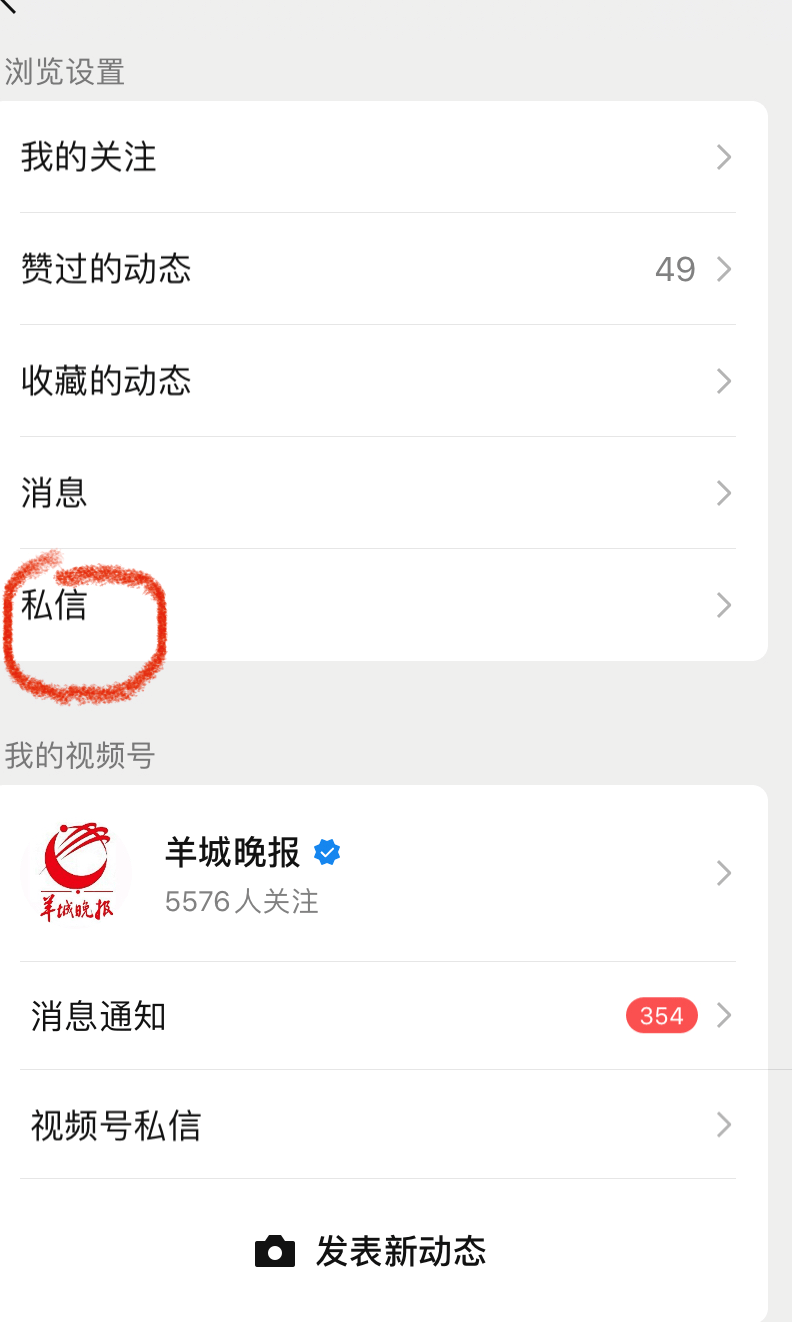Expand the 我的关注 row chevron

(724, 157)
